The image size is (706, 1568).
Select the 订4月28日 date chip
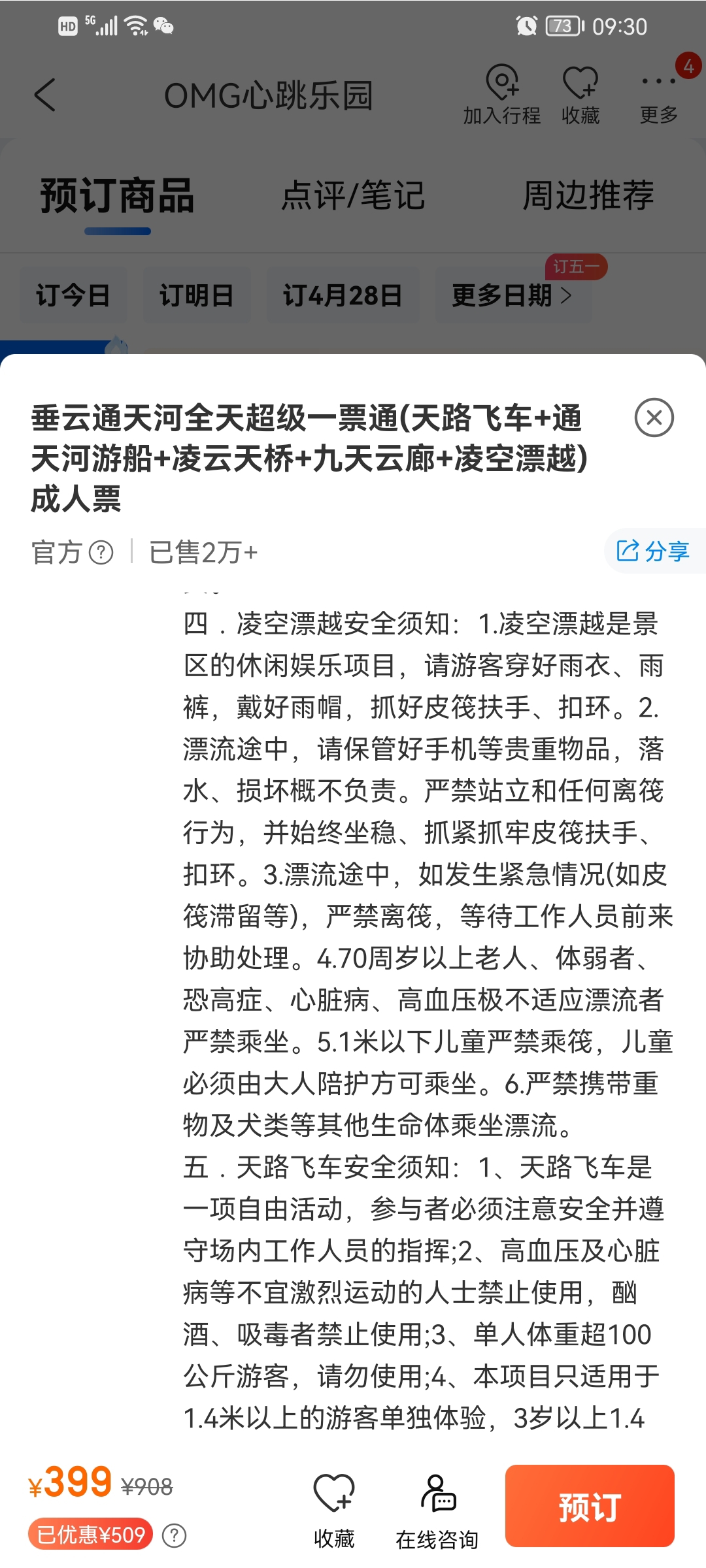343,295
